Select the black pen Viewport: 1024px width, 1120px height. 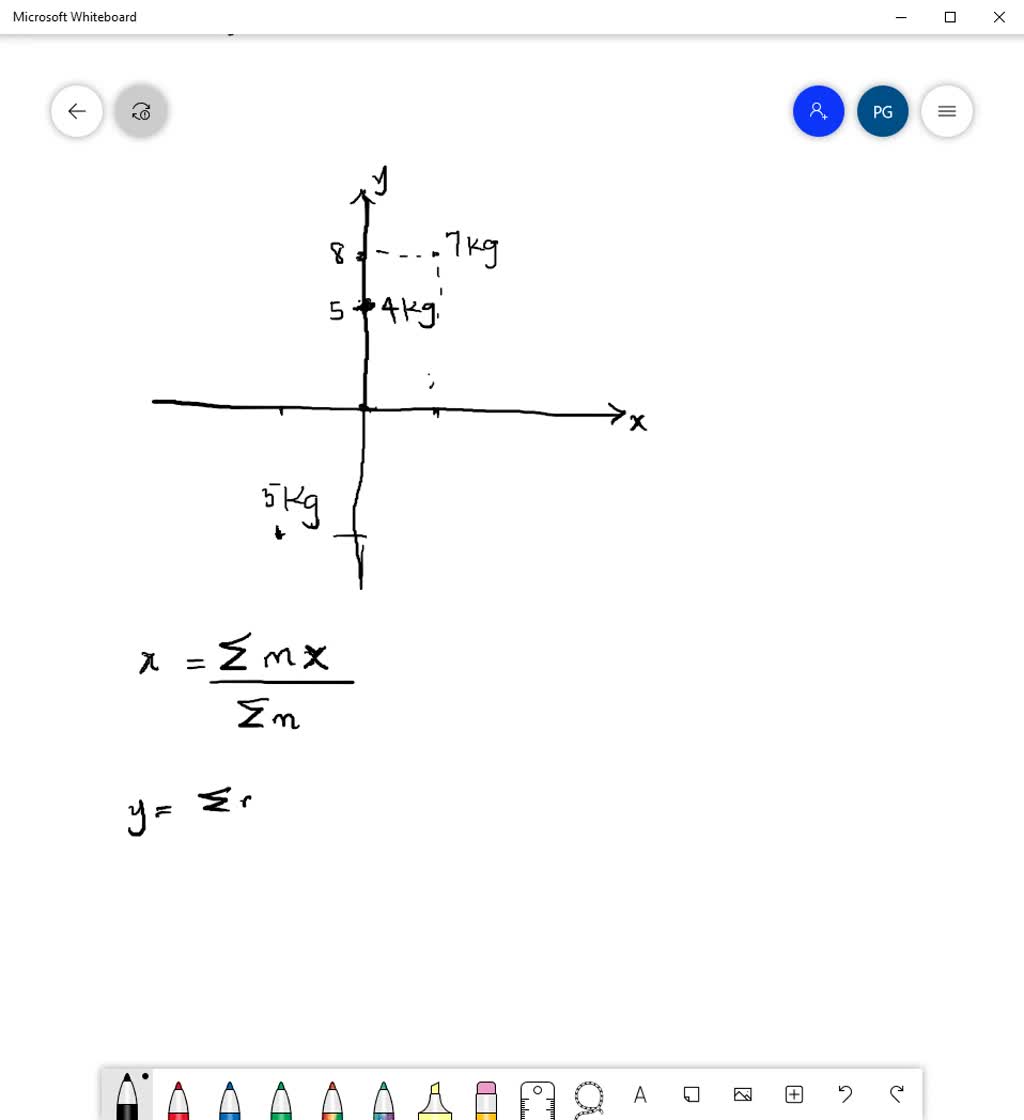(127, 1096)
